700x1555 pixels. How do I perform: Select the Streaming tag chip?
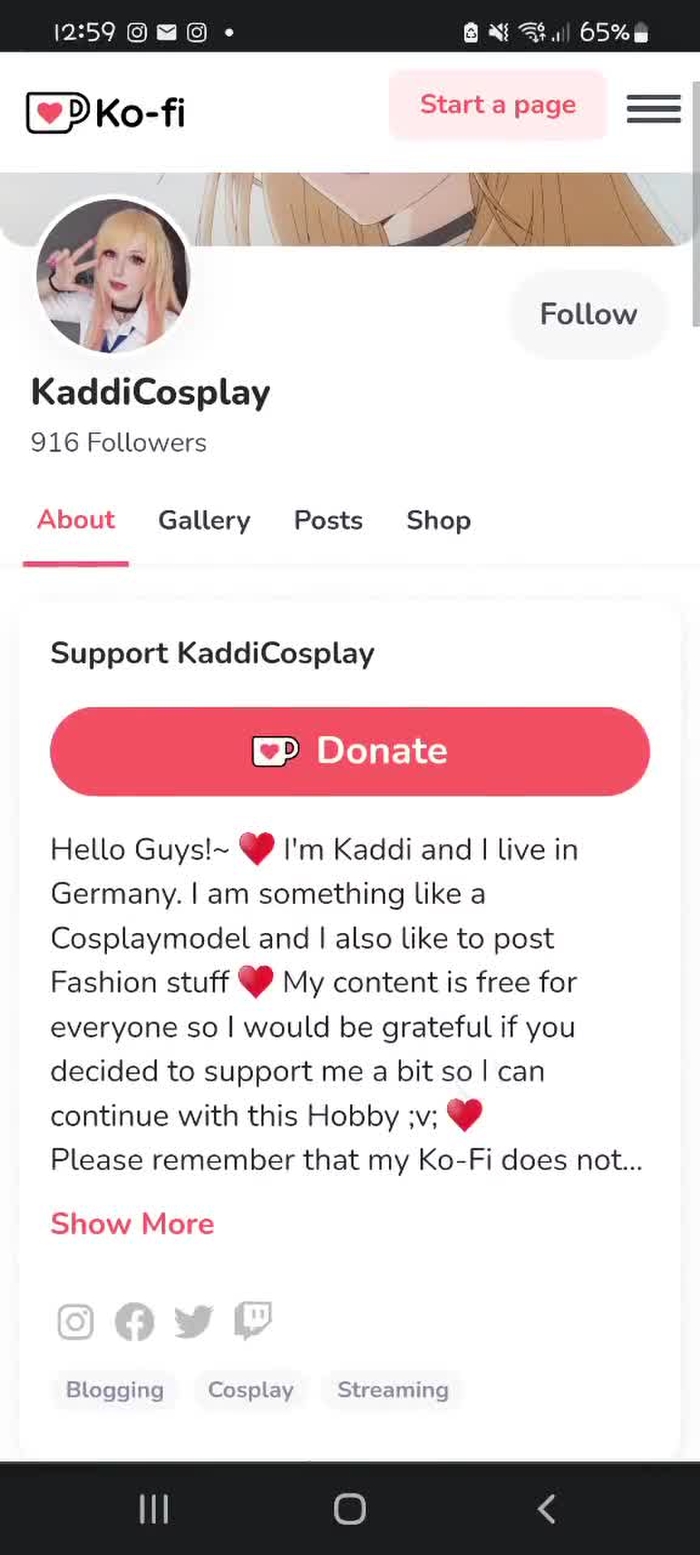pos(392,1390)
